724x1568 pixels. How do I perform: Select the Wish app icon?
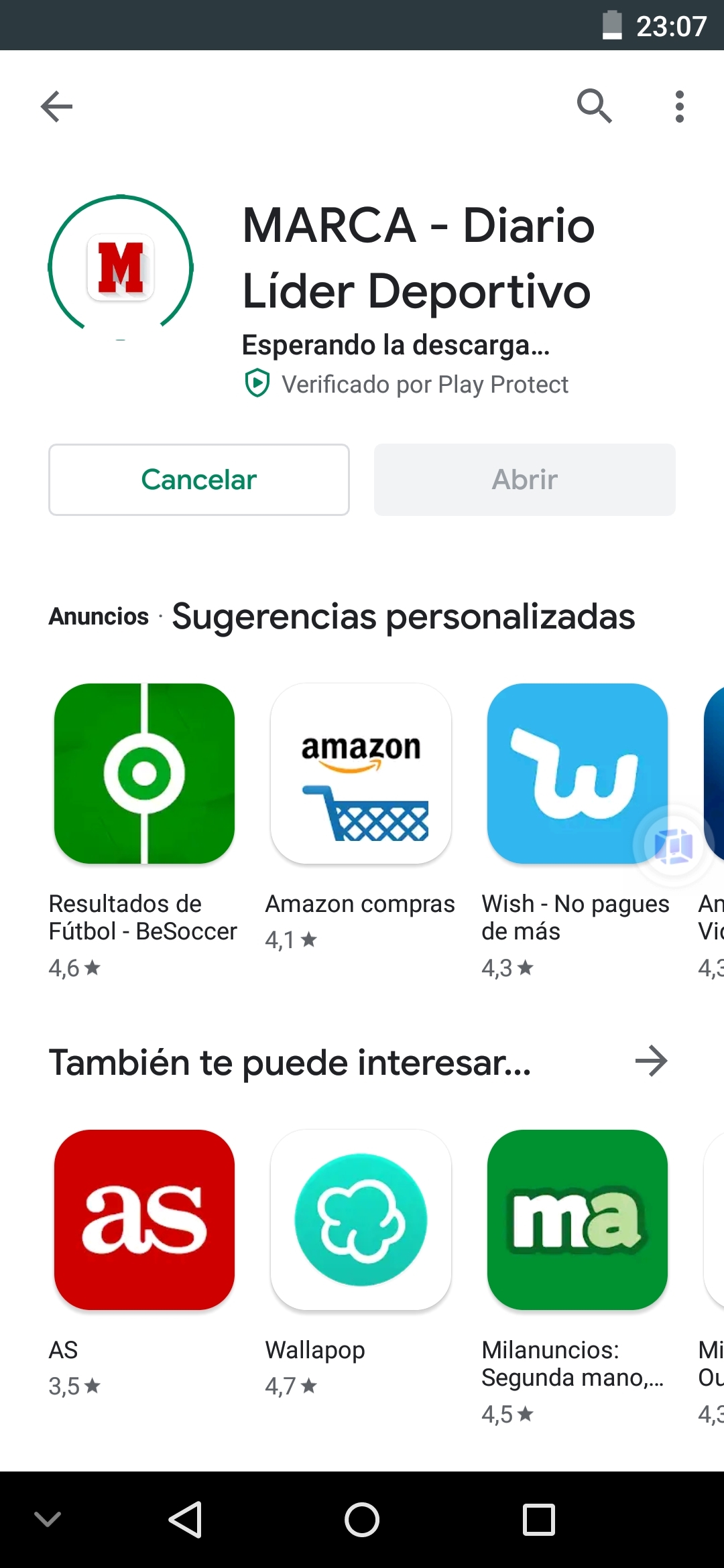[x=577, y=774]
